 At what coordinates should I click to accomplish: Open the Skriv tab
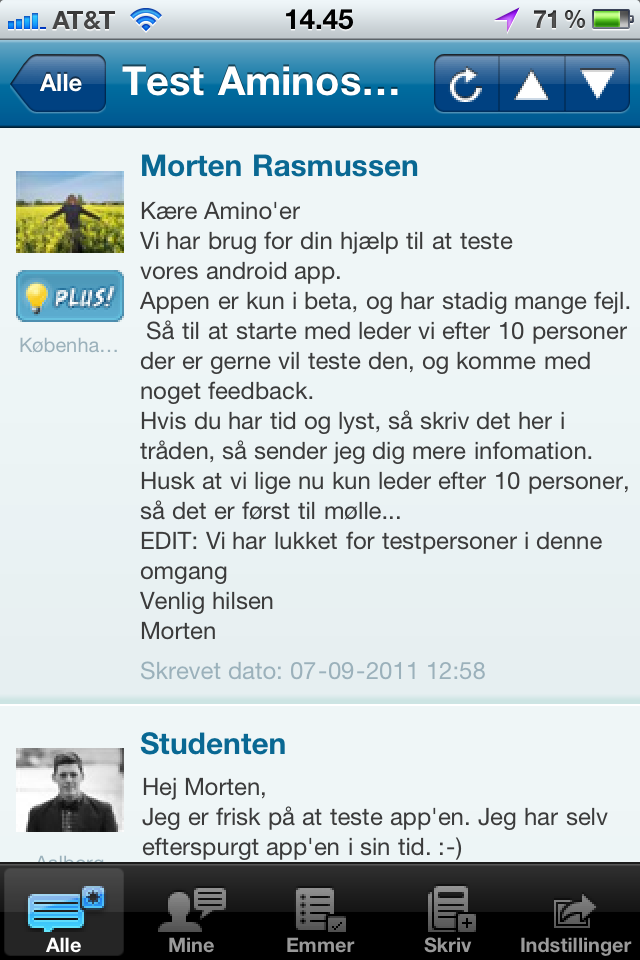[x=448, y=914]
